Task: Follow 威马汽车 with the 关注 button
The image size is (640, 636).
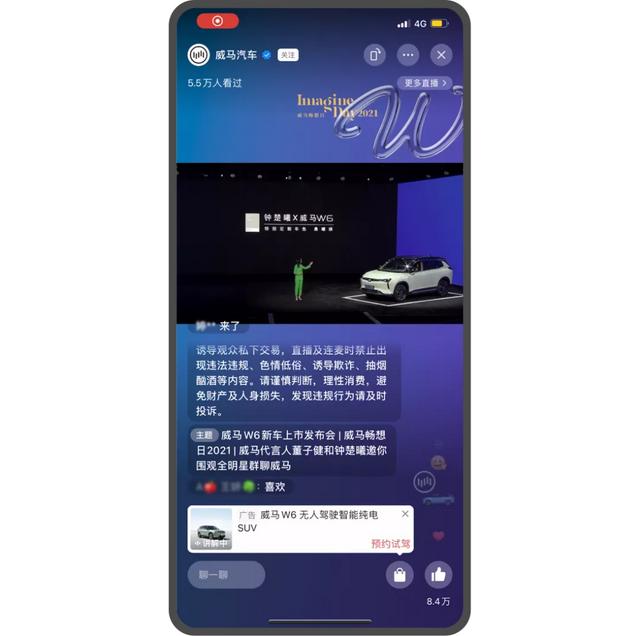Action: point(288,55)
